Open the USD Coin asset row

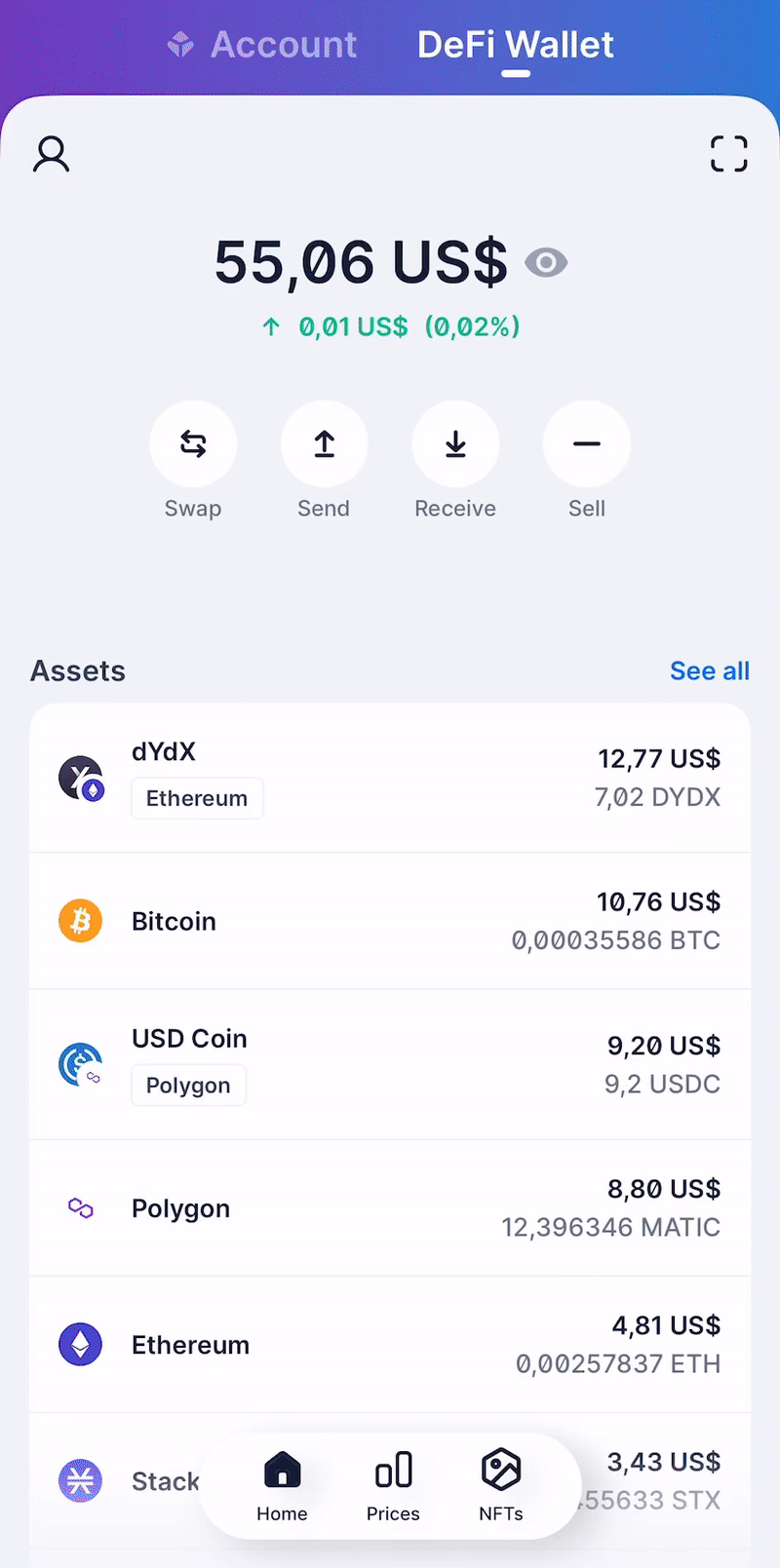coord(390,1062)
